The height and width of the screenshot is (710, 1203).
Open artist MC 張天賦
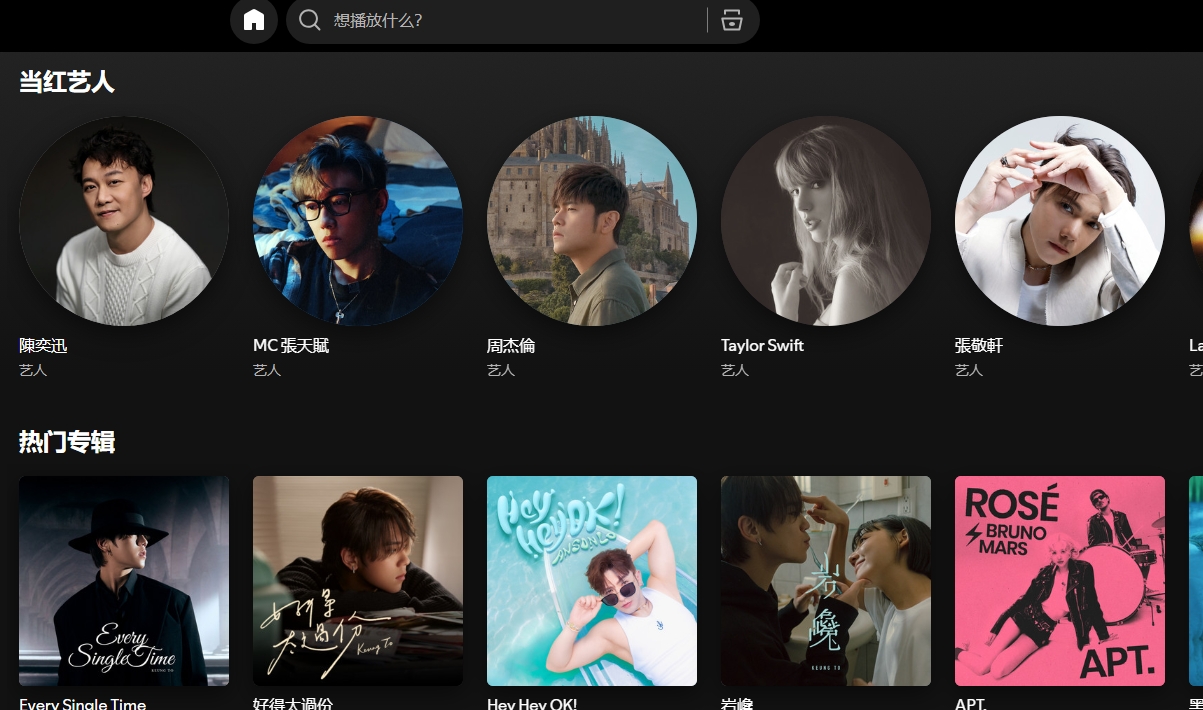click(358, 221)
